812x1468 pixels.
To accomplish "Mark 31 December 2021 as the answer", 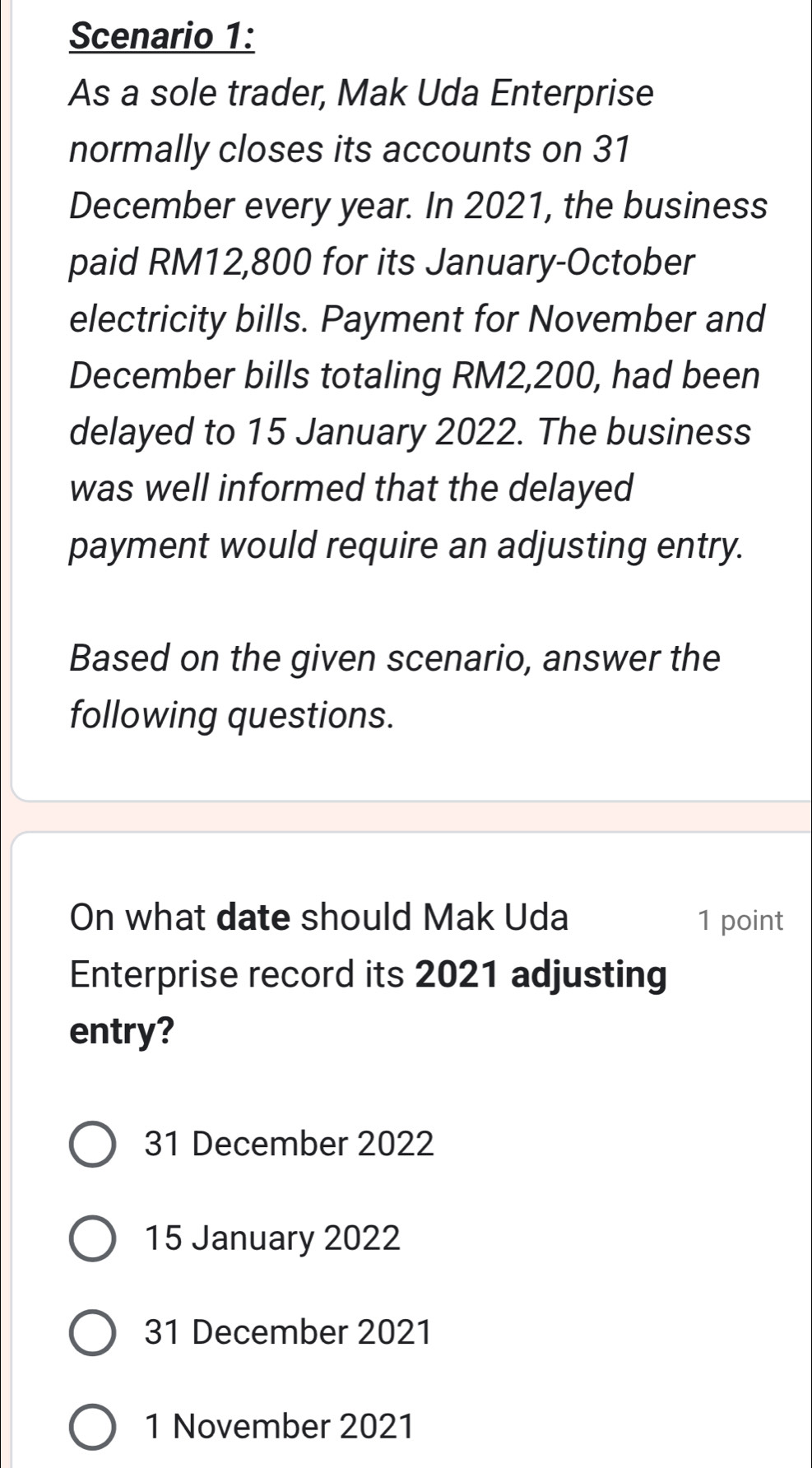I will tap(92, 1332).
